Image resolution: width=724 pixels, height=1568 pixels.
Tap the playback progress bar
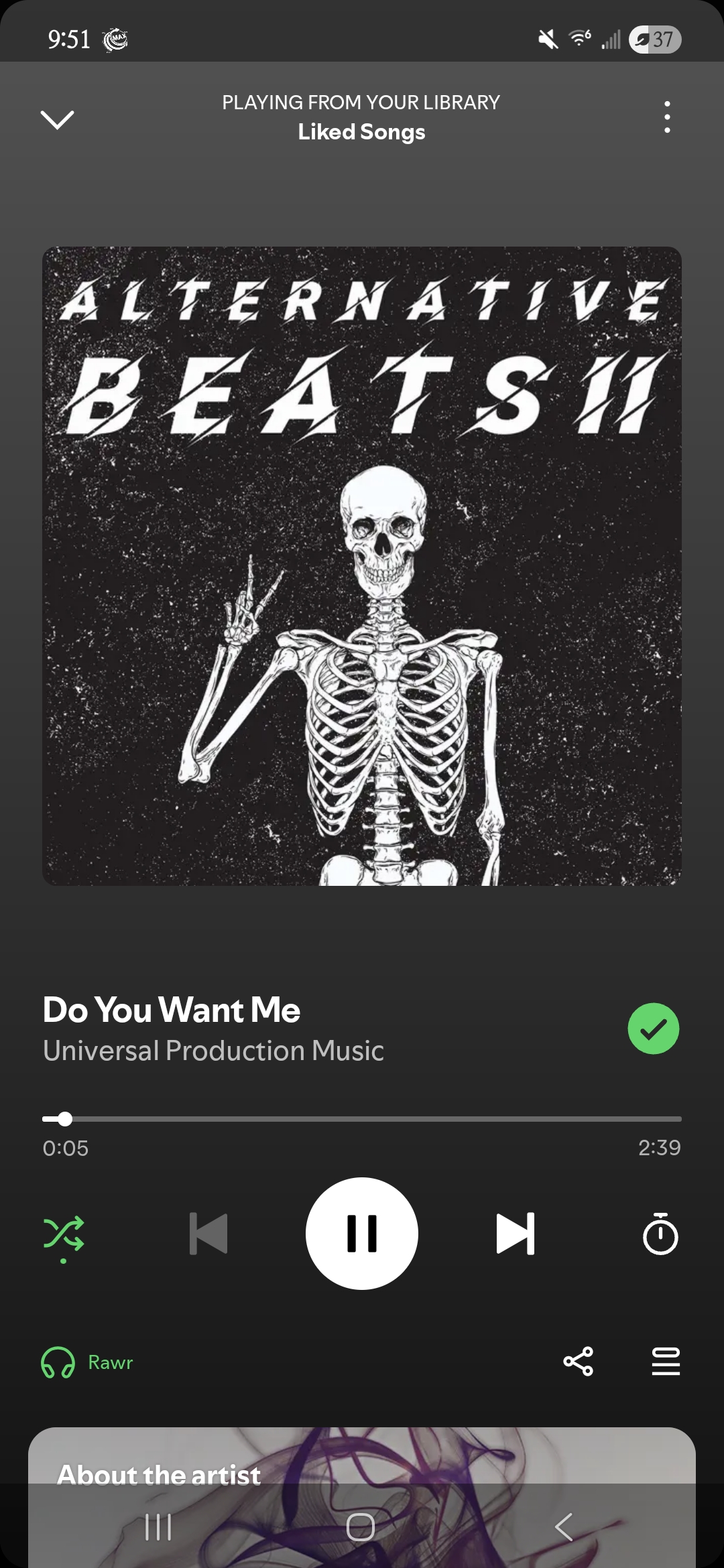(362, 1118)
